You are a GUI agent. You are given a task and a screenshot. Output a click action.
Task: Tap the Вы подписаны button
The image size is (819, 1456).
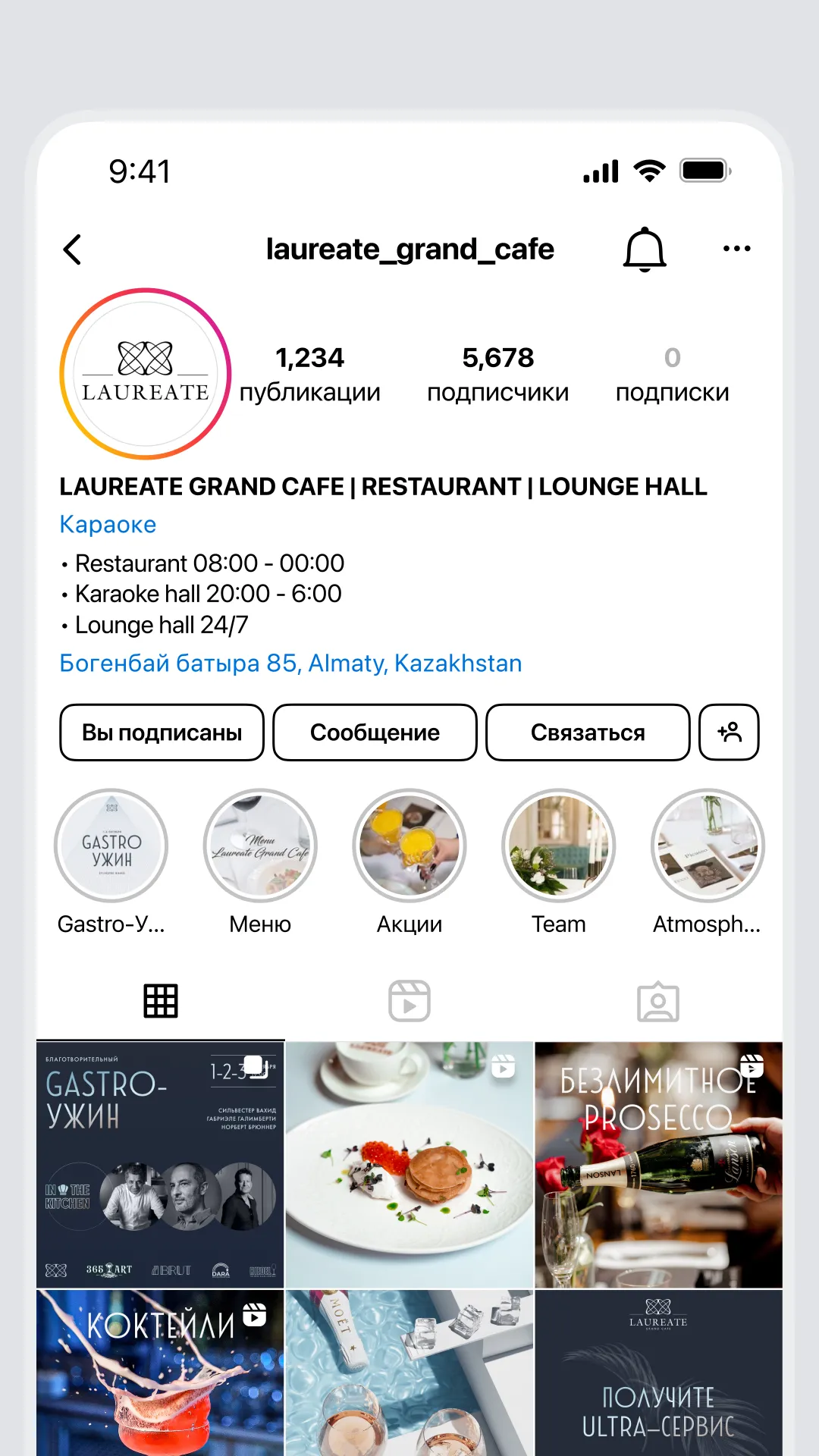click(162, 733)
